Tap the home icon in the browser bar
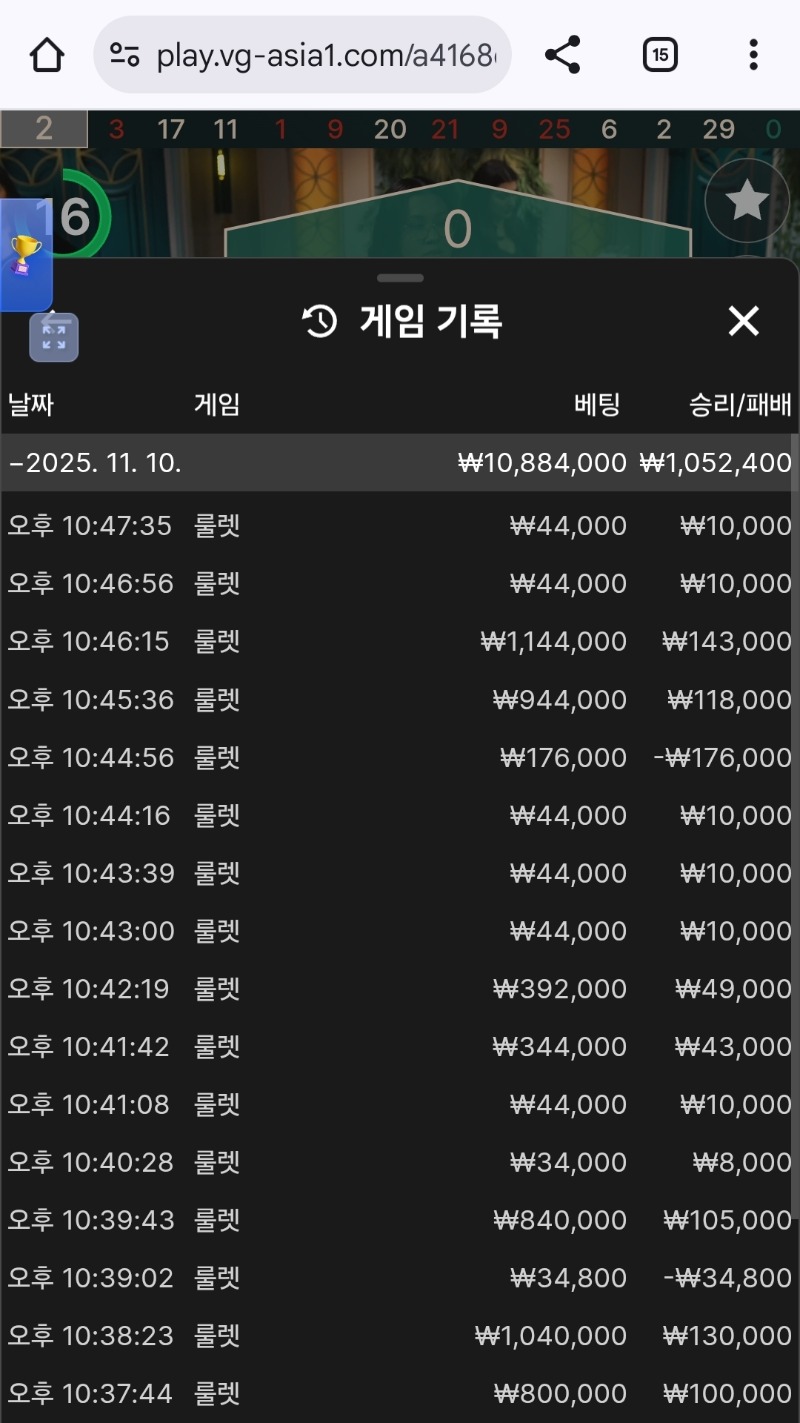The image size is (800, 1423). click(44, 55)
